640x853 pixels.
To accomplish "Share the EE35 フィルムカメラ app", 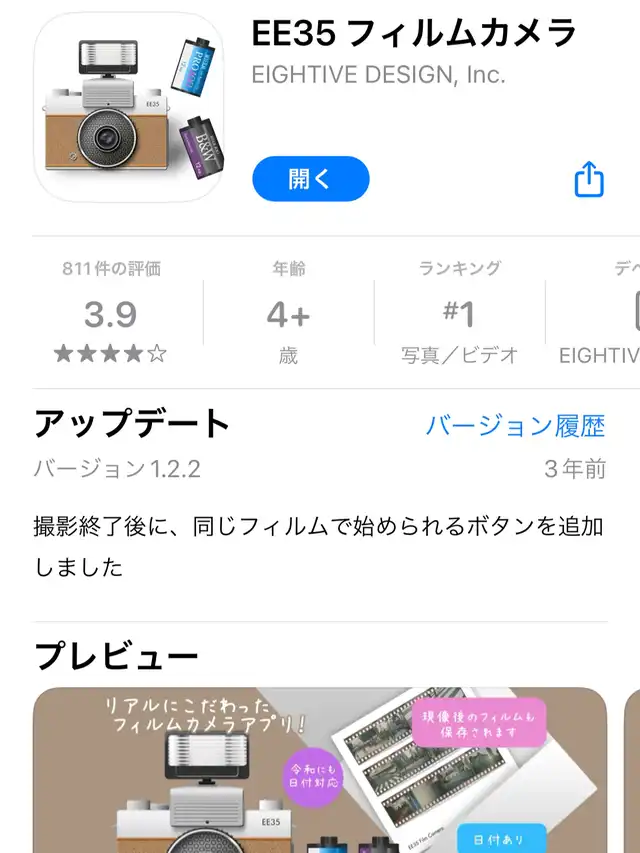I will click(x=589, y=178).
